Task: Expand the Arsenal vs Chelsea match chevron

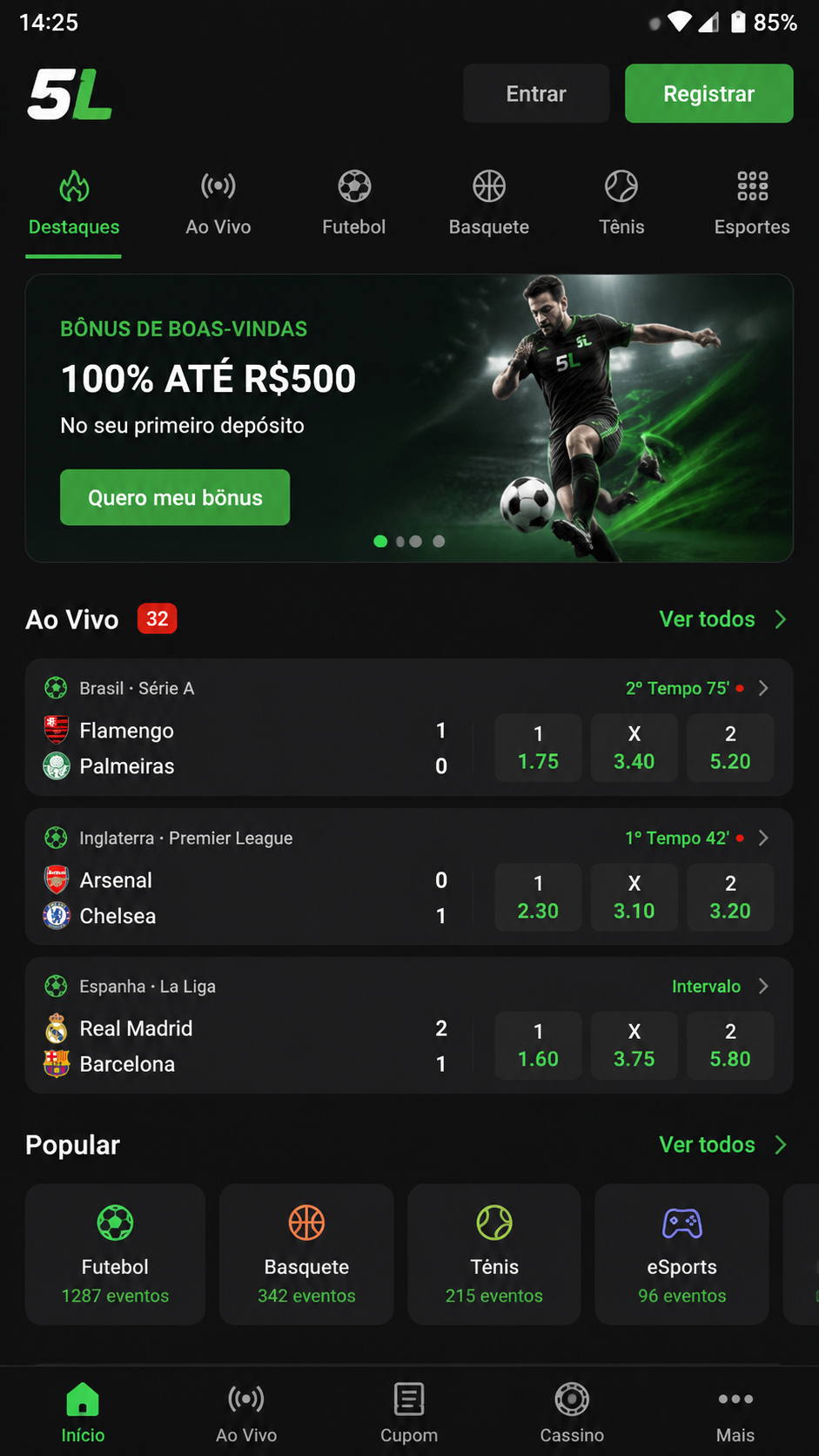Action: tap(763, 838)
